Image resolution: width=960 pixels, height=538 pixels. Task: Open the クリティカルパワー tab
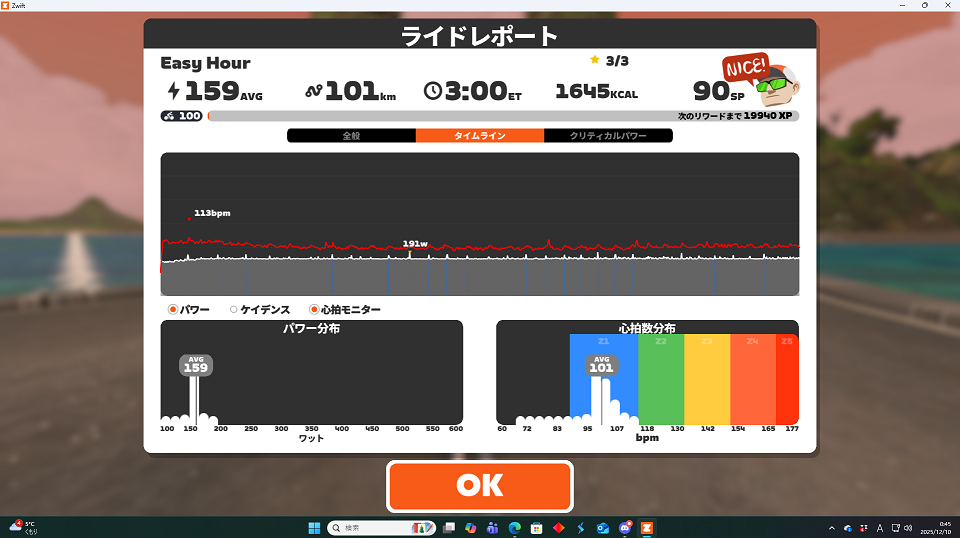coord(607,135)
